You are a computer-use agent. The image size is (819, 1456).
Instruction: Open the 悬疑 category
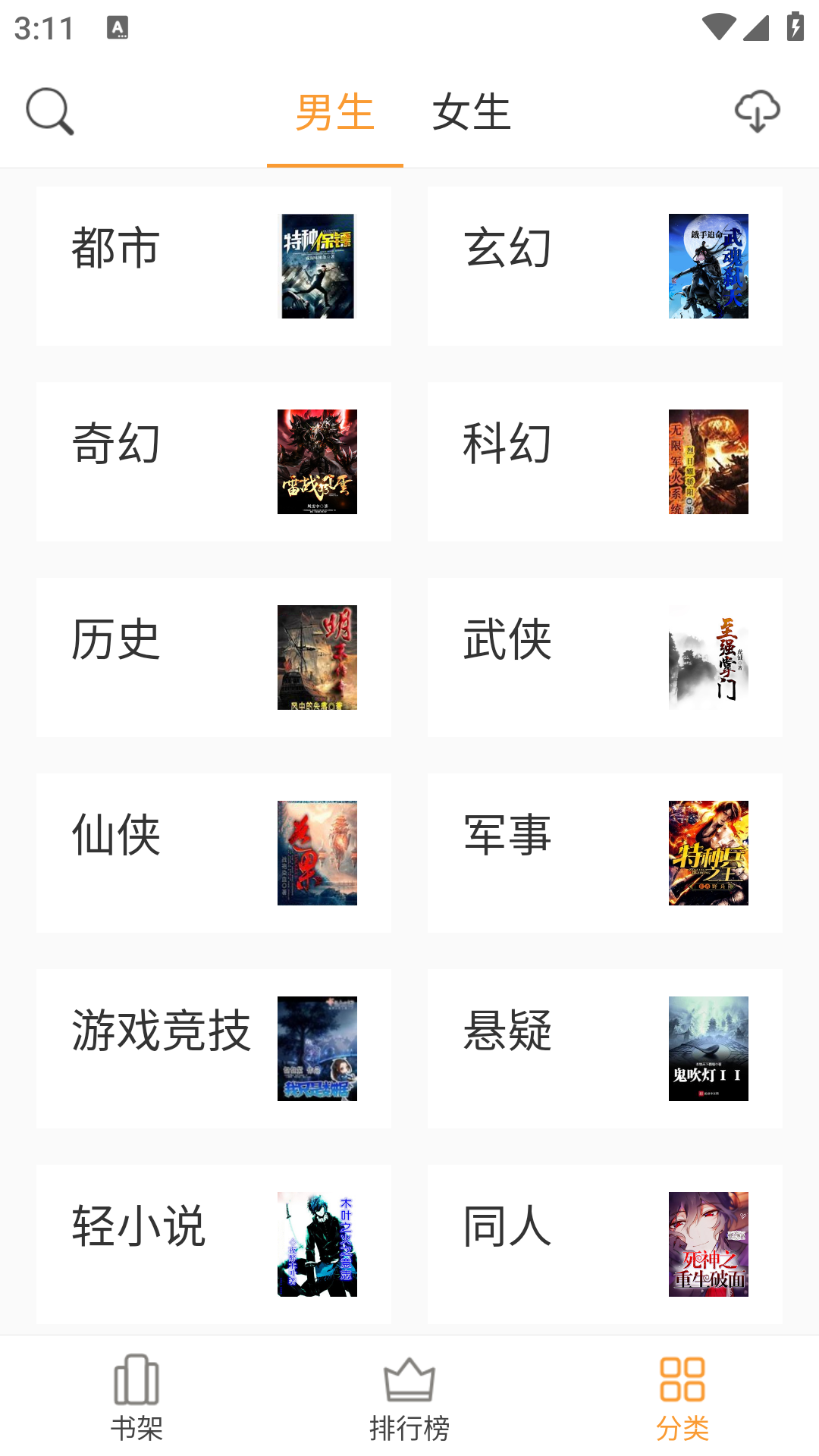tap(604, 1049)
